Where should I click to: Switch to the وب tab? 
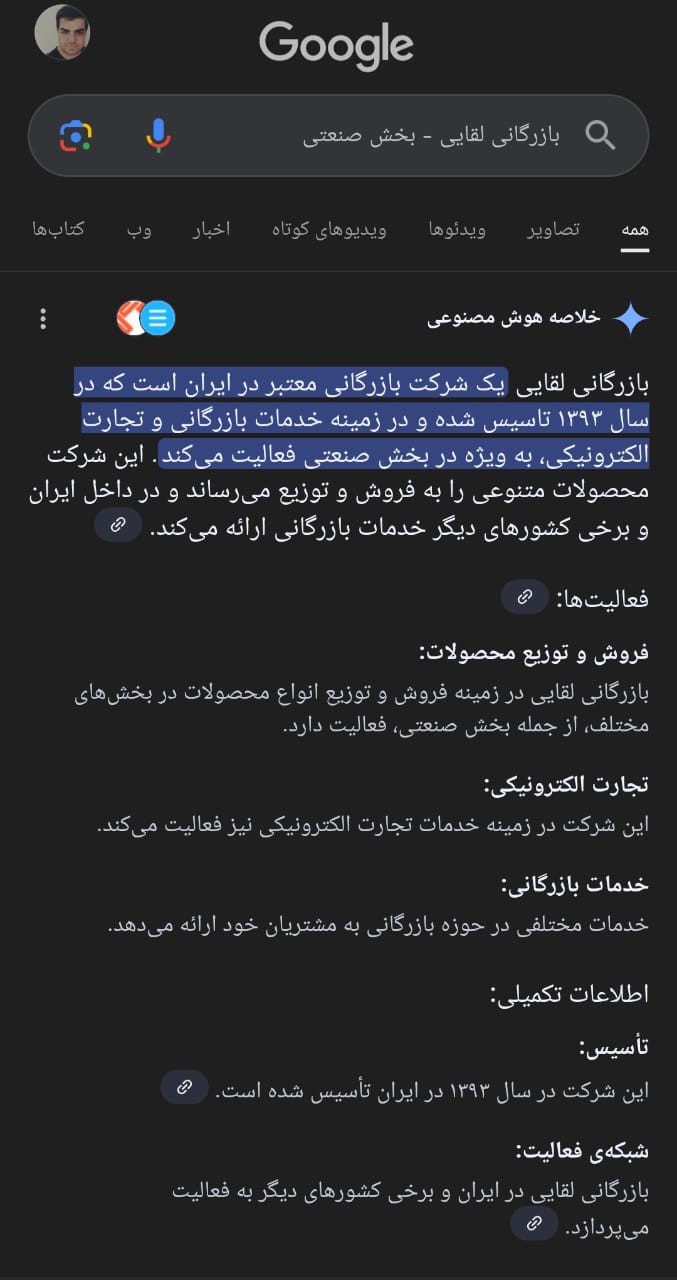tap(139, 229)
